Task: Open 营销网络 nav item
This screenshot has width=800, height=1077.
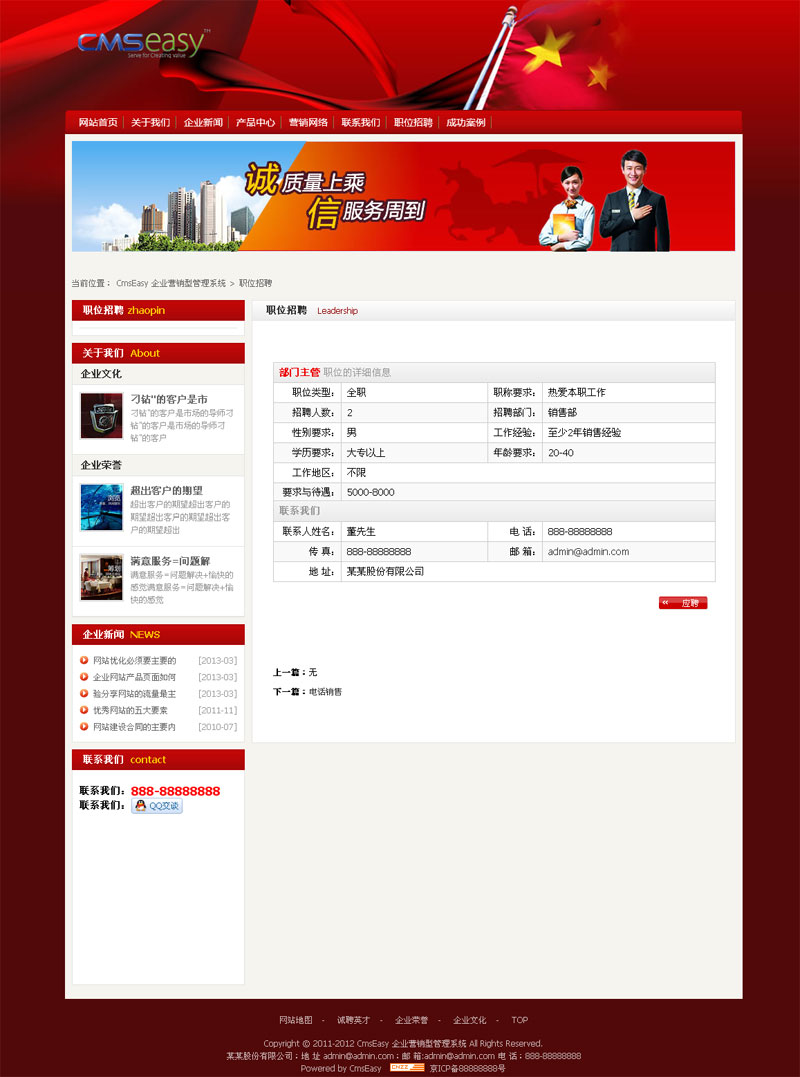Action: (x=308, y=122)
